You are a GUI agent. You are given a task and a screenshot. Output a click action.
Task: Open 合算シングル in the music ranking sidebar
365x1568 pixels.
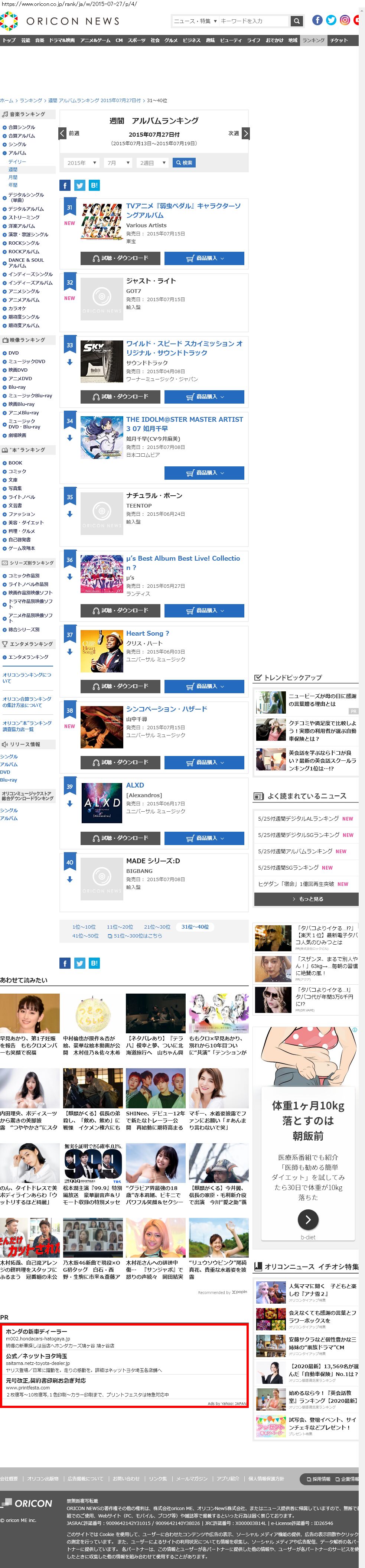(x=22, y=127)
